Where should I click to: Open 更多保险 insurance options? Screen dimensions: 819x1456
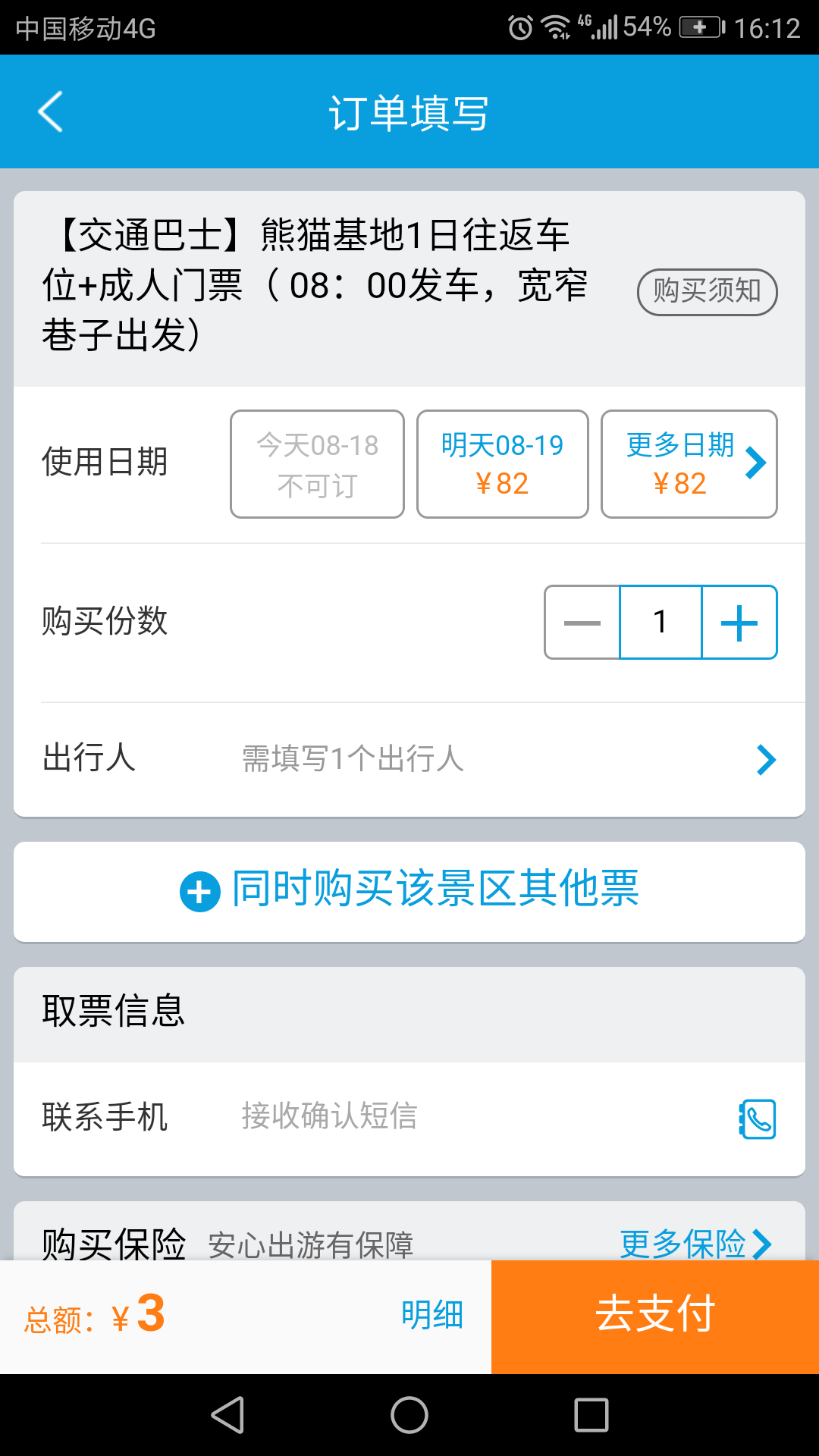coord(695,1243)
